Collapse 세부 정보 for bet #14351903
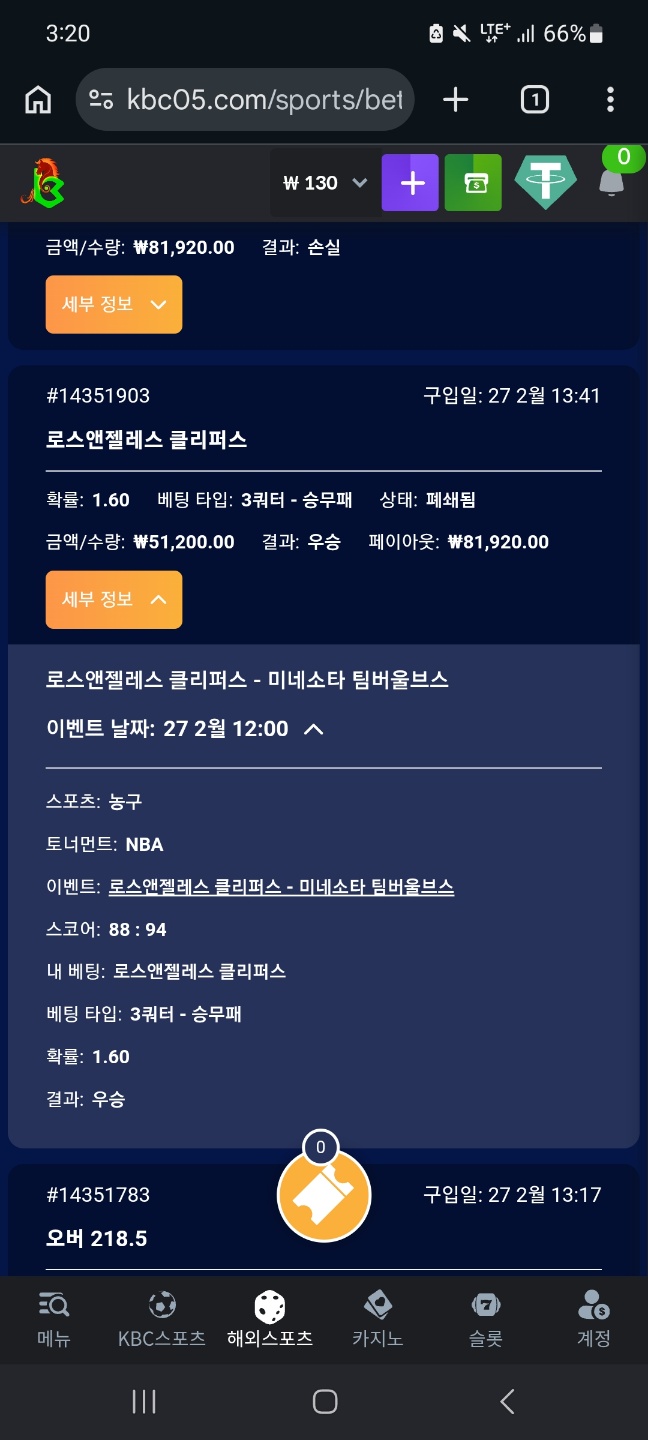Viewport: 648px width, 1440px height. [x=114, y=599]
